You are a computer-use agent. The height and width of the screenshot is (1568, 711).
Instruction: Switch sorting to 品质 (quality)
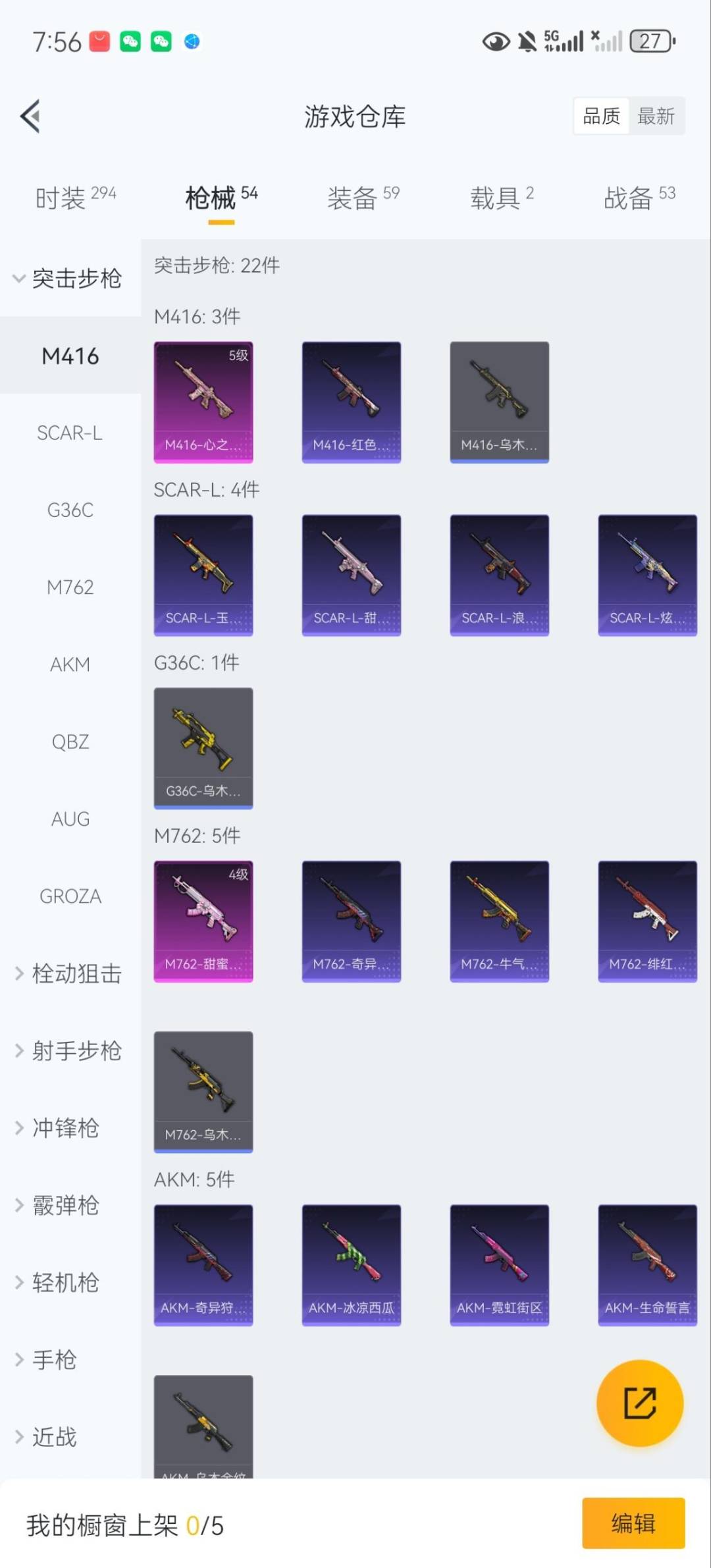pyautogui.click(x=600, y=115)
